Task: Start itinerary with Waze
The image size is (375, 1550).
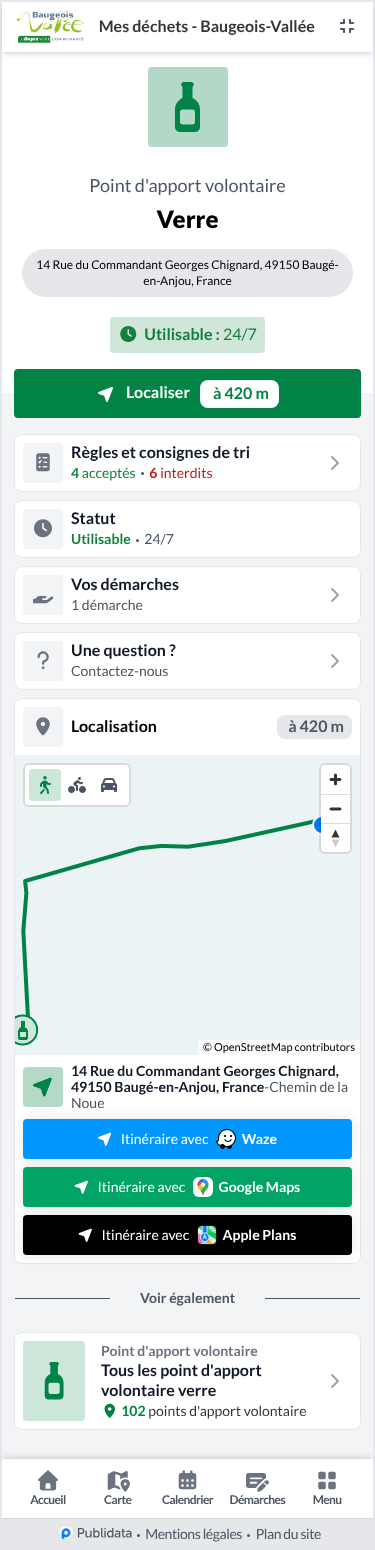Action: 187,1139
